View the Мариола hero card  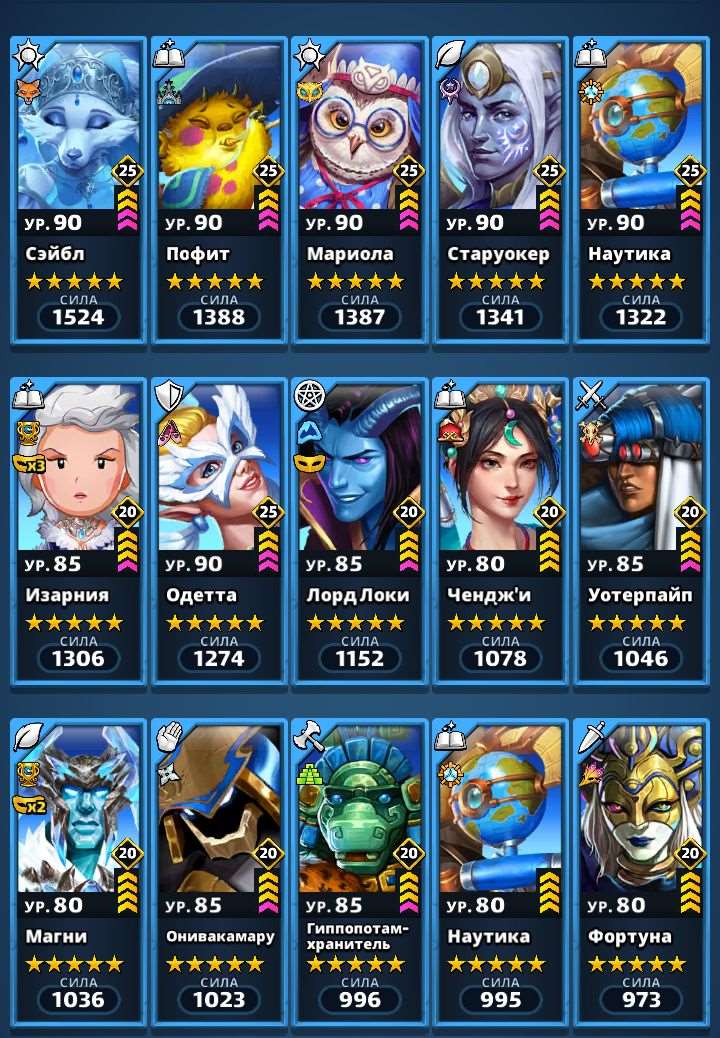click(359, 190)
